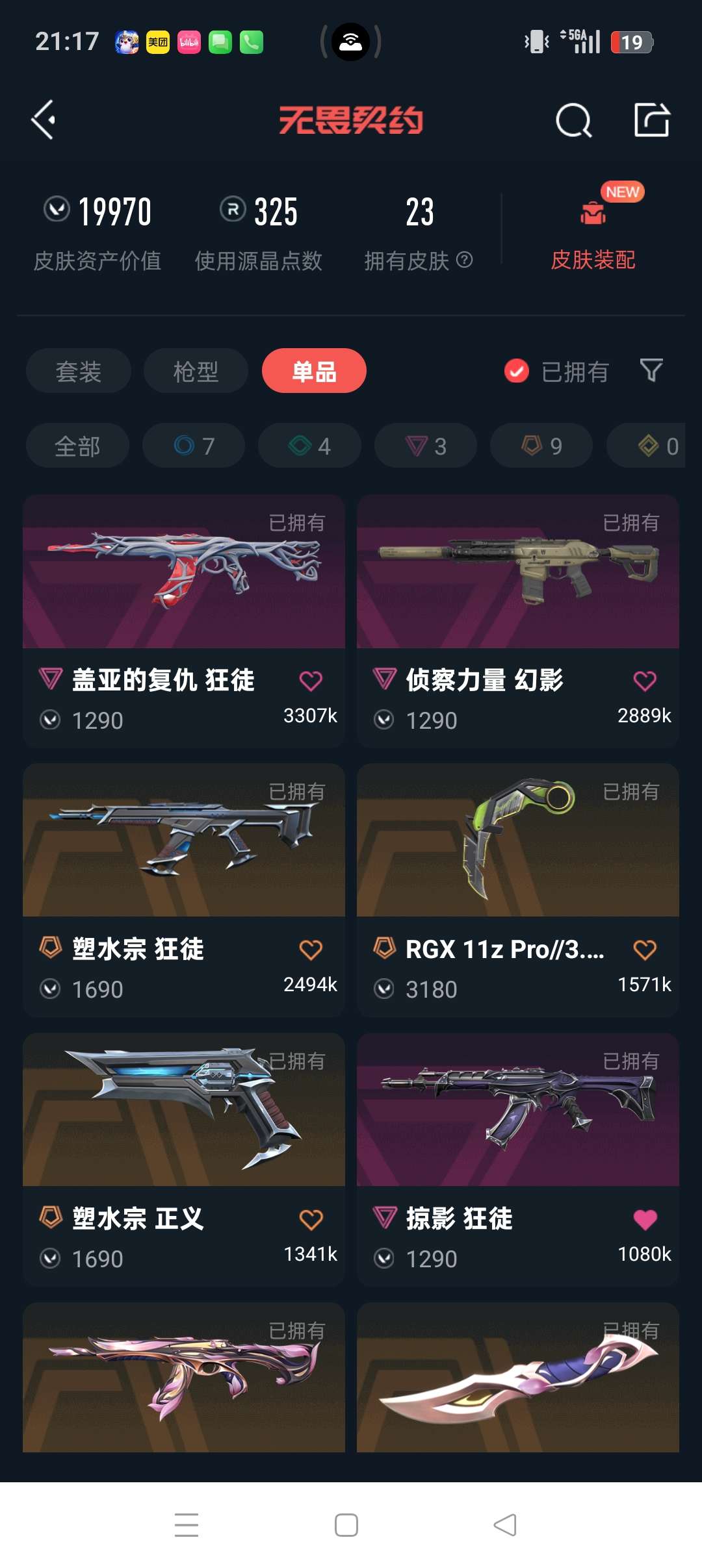
Task: Go back using the top-left arrow
Action: (44, 120)
